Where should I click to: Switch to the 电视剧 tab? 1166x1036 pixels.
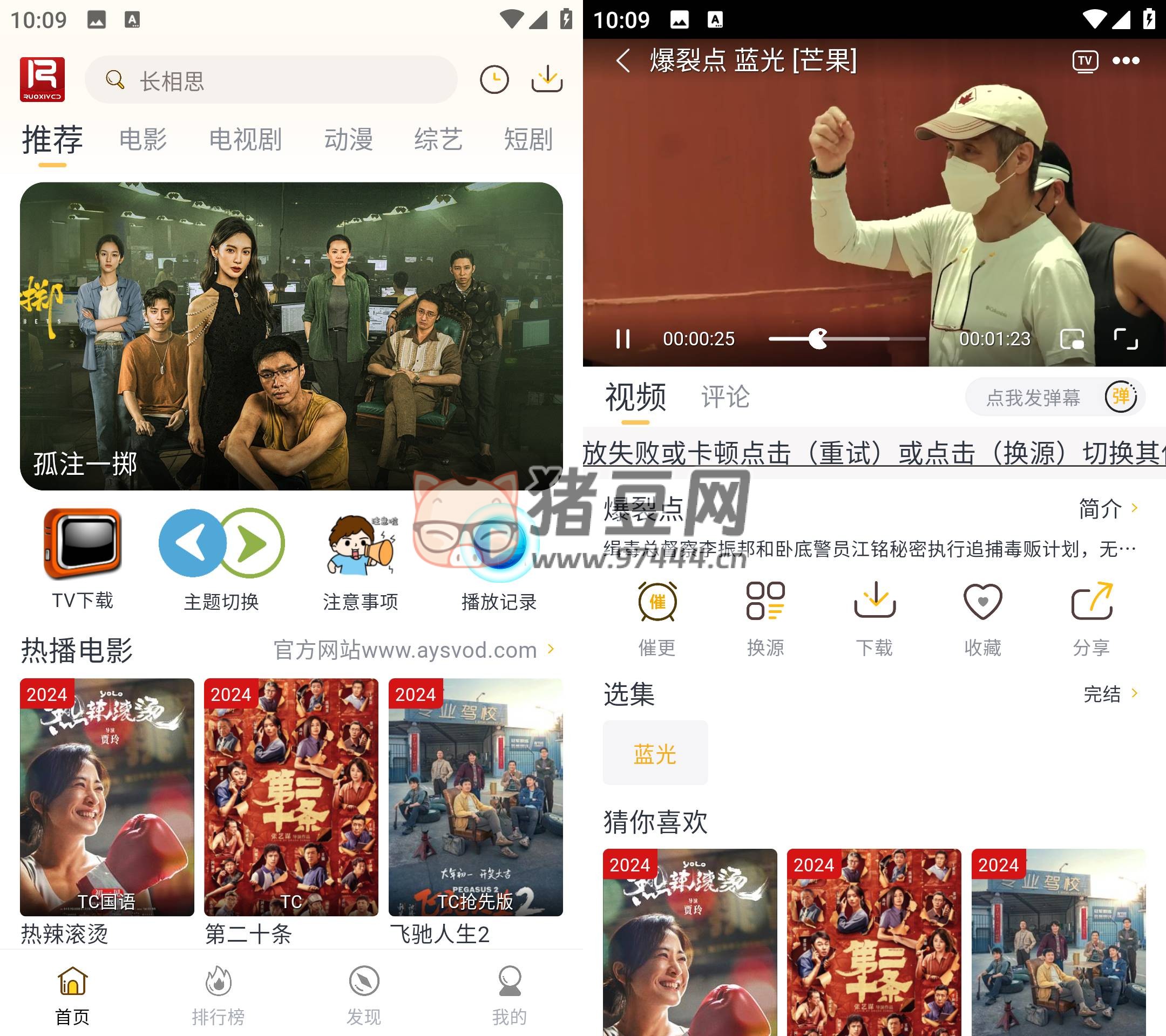245,140
